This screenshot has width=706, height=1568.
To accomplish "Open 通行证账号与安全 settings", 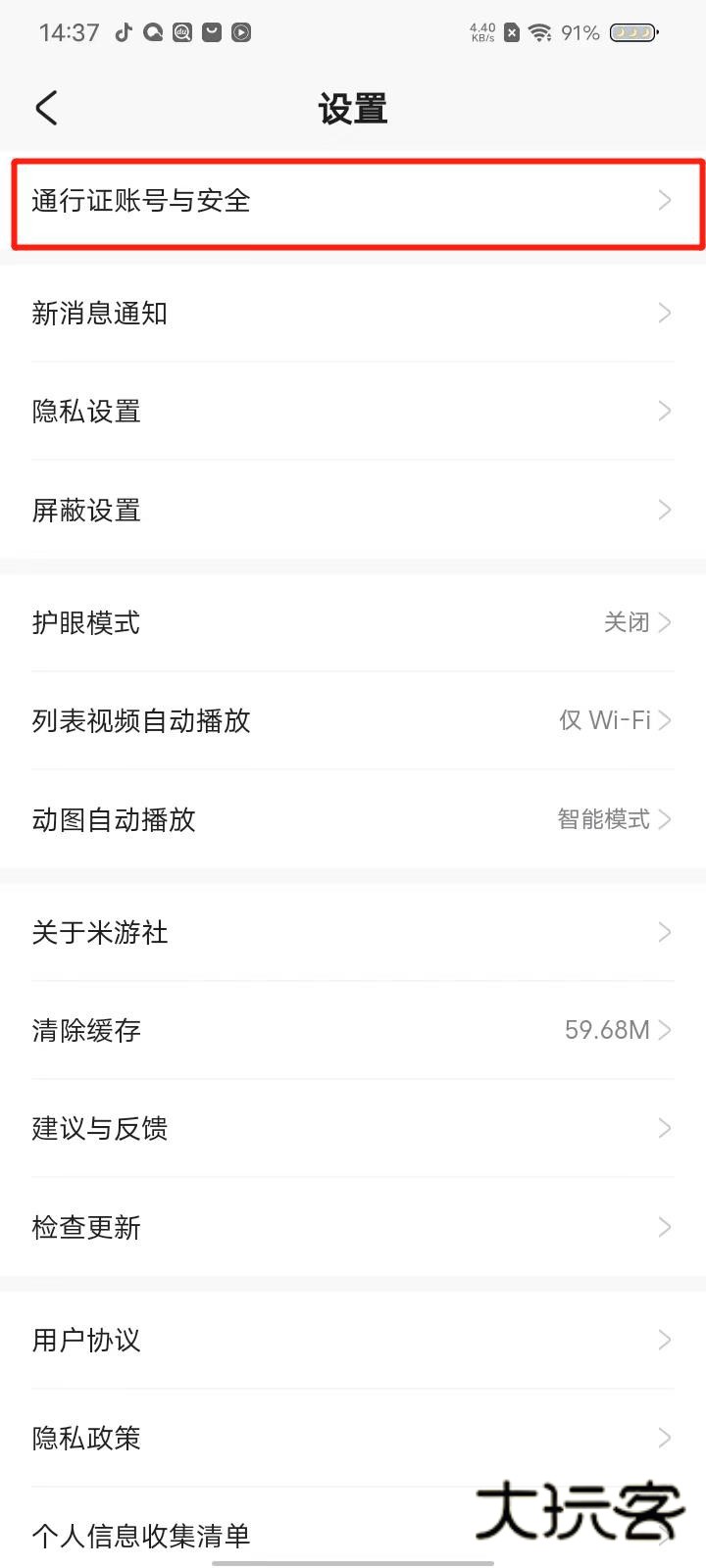I will click(353, 201).
